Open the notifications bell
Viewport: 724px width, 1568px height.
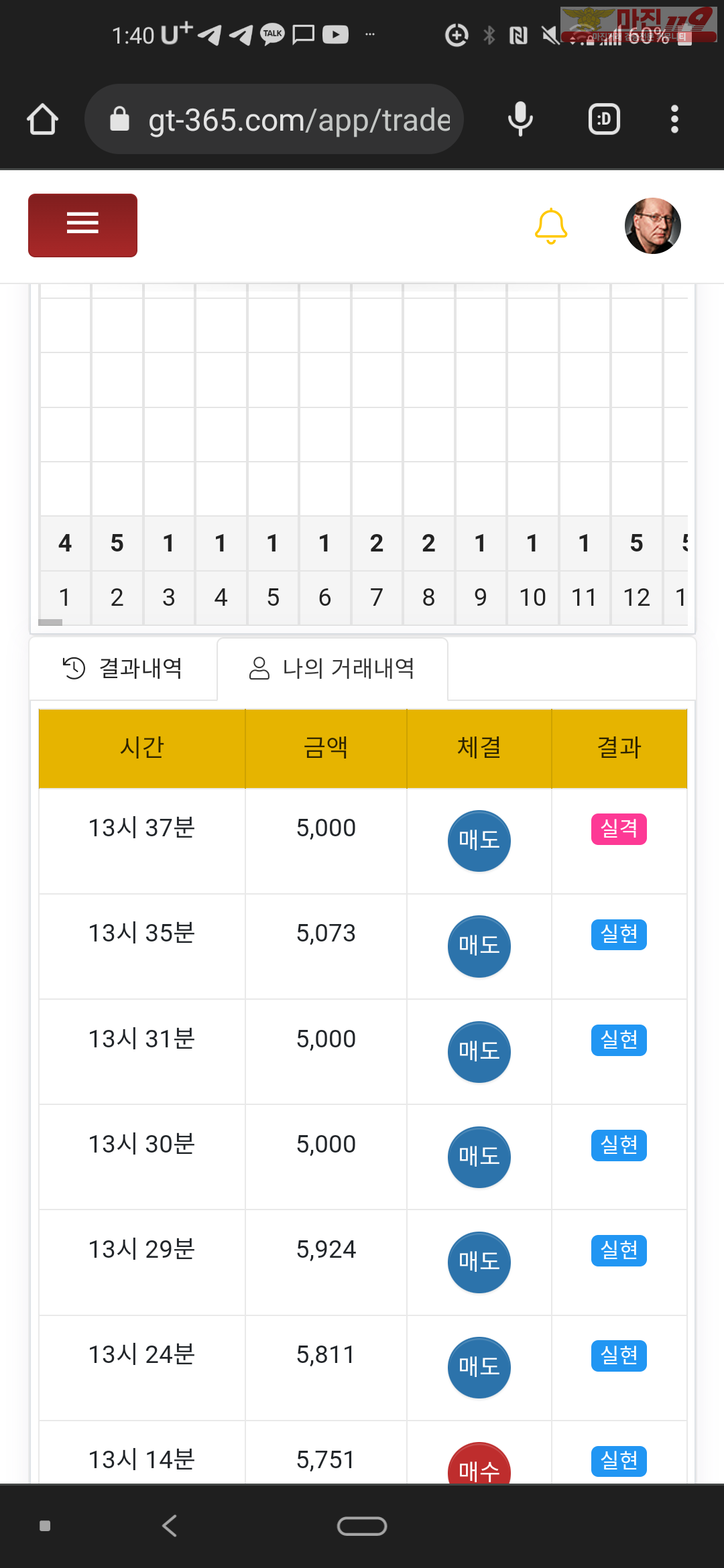[x=551, y=226]
